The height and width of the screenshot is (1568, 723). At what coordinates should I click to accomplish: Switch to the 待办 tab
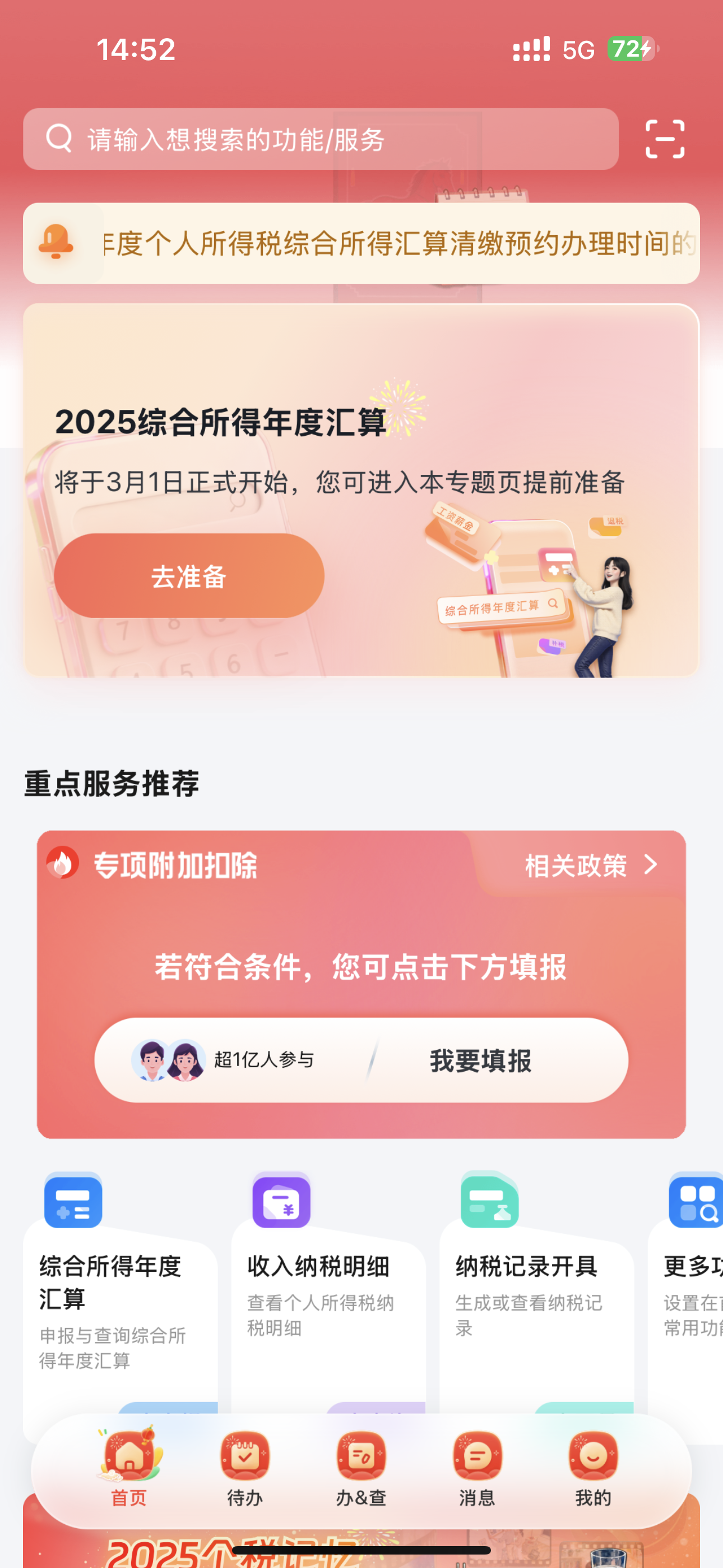[x=245, y=1468]
